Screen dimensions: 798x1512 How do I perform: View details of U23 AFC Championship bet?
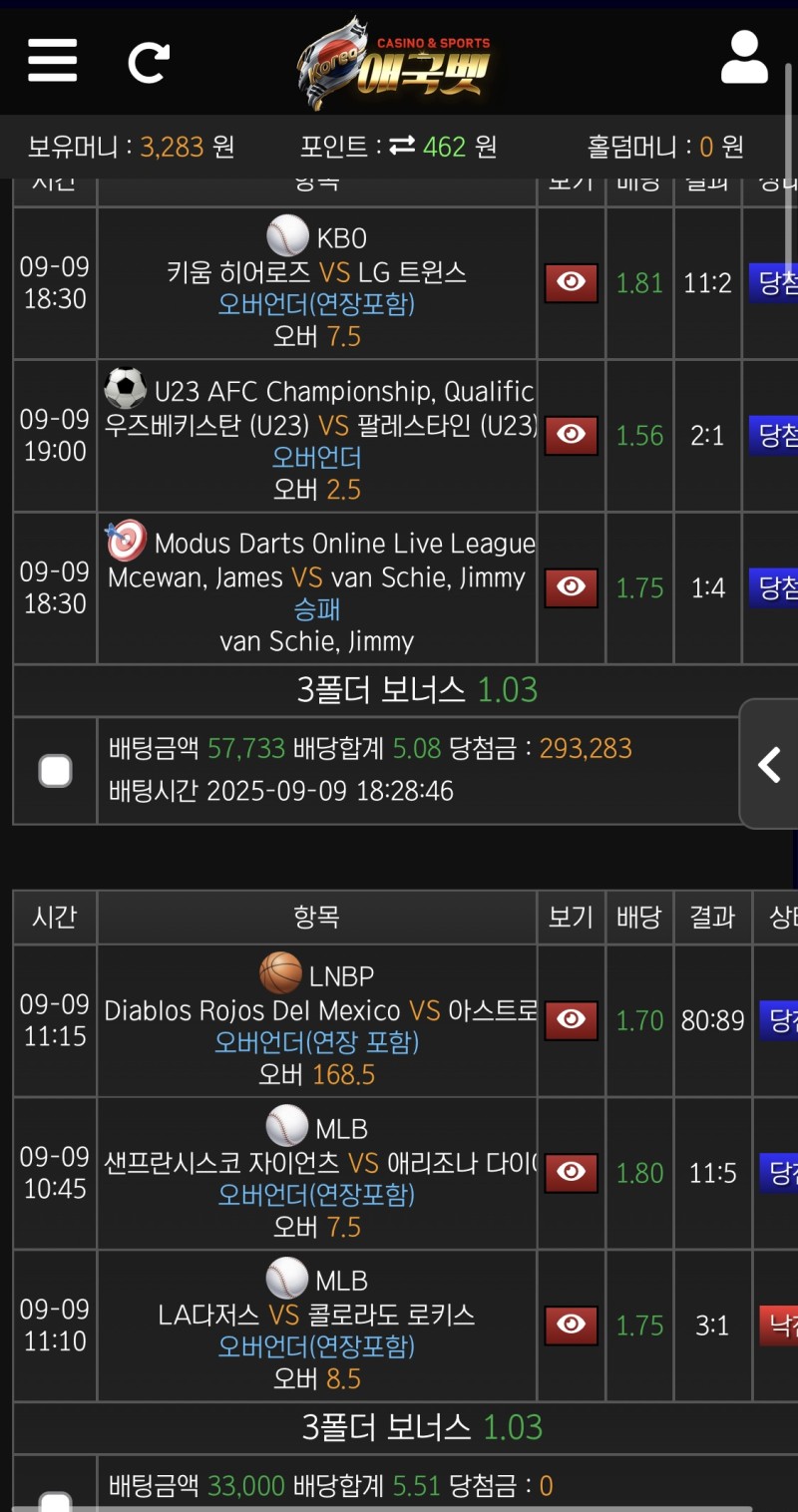tap(571, 435)
